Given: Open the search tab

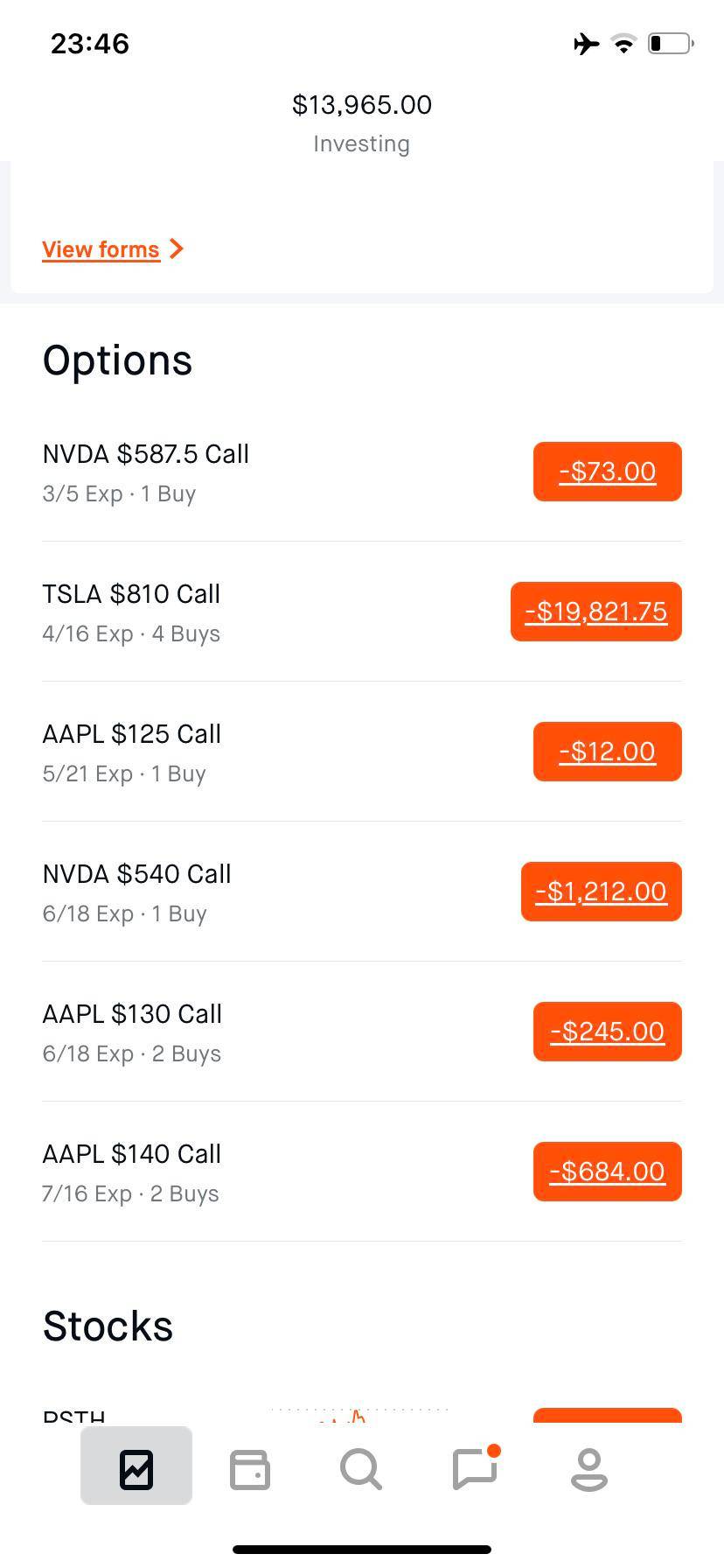Looking at the screenshot, I should 361,1469.
